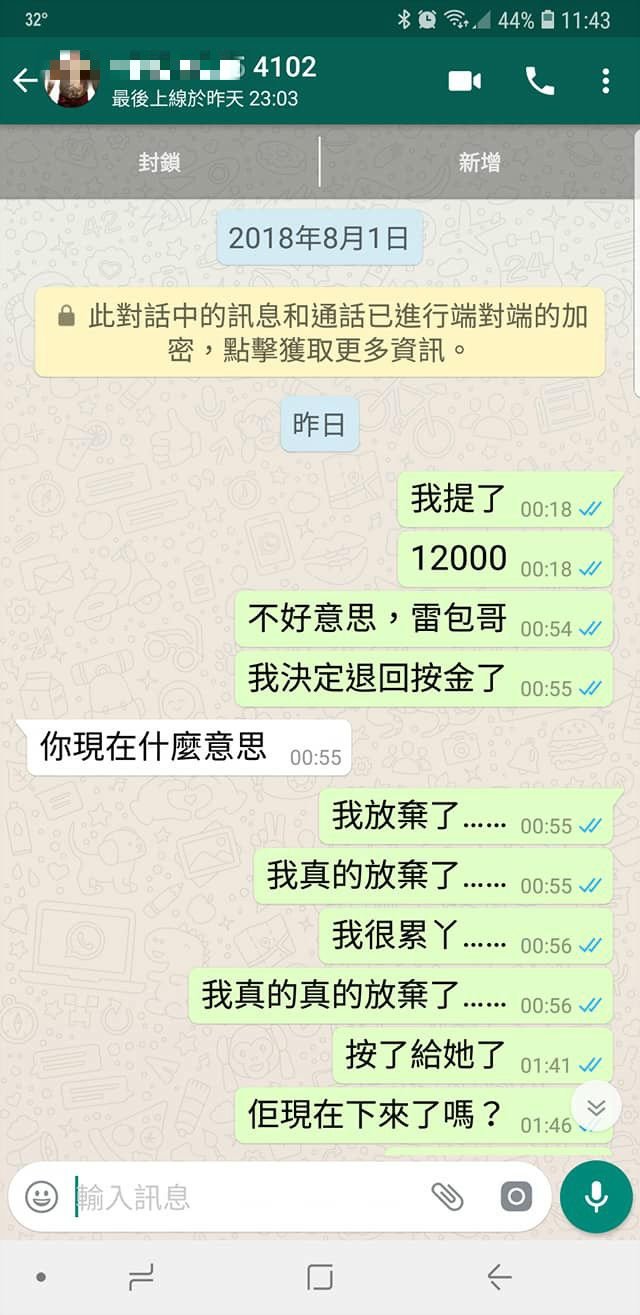640x1315 pixels.
Task: Start a voice call with this contact
Action: 539,81
